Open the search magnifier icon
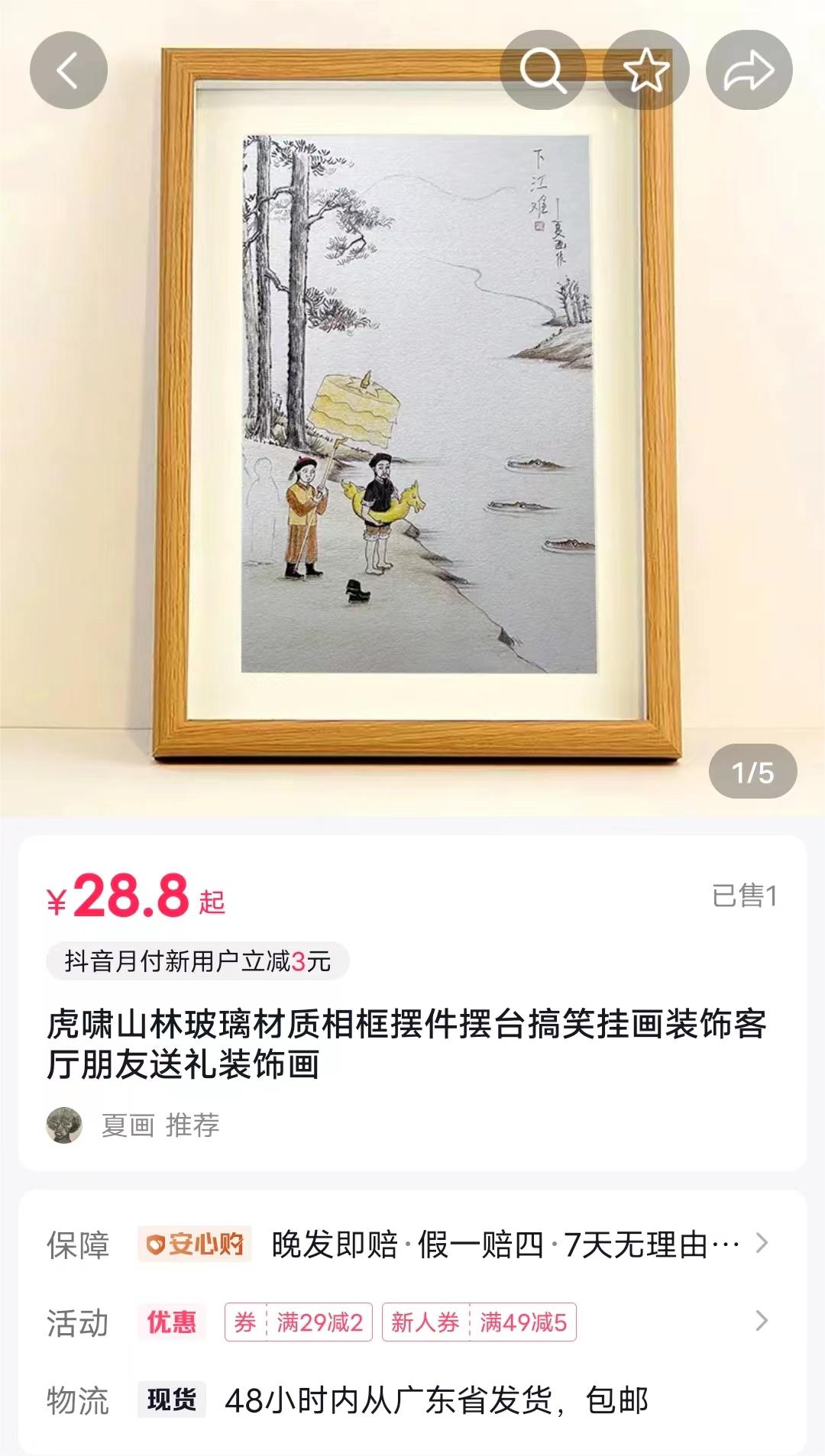 pos(542,70)
